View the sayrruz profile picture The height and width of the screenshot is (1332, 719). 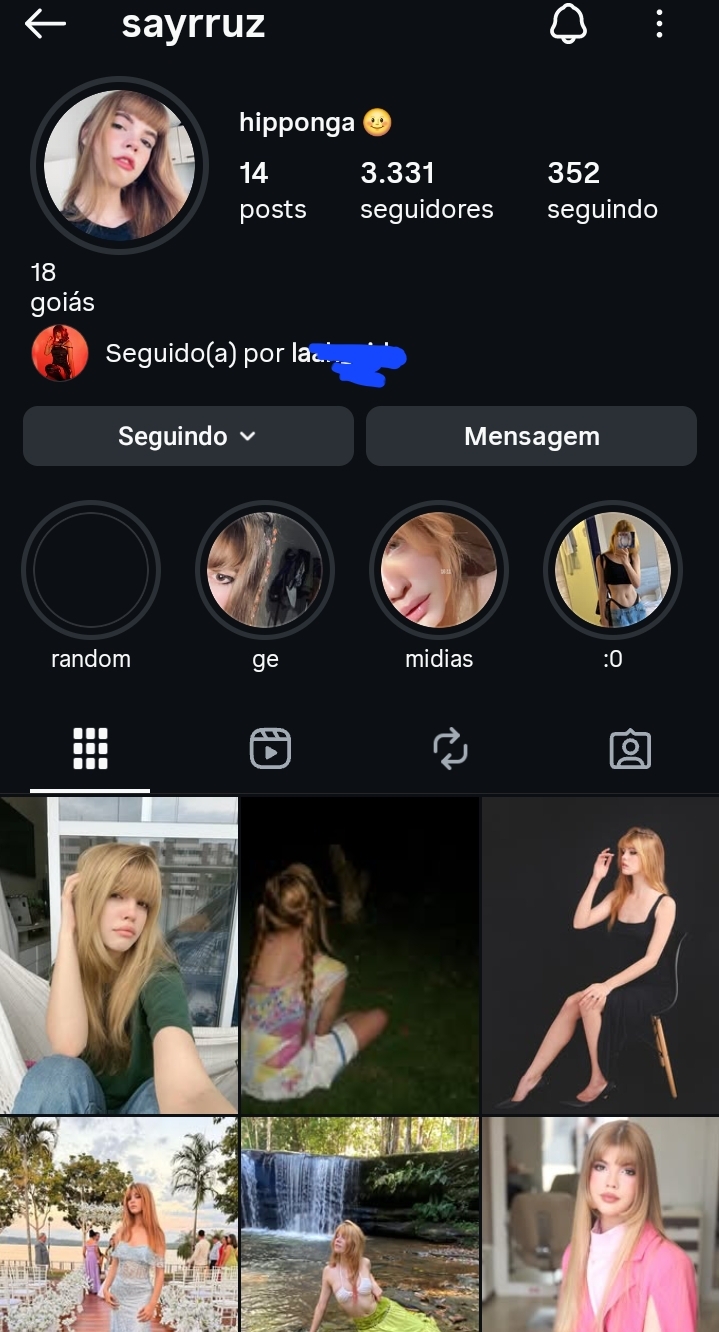(x=119, y=165)
